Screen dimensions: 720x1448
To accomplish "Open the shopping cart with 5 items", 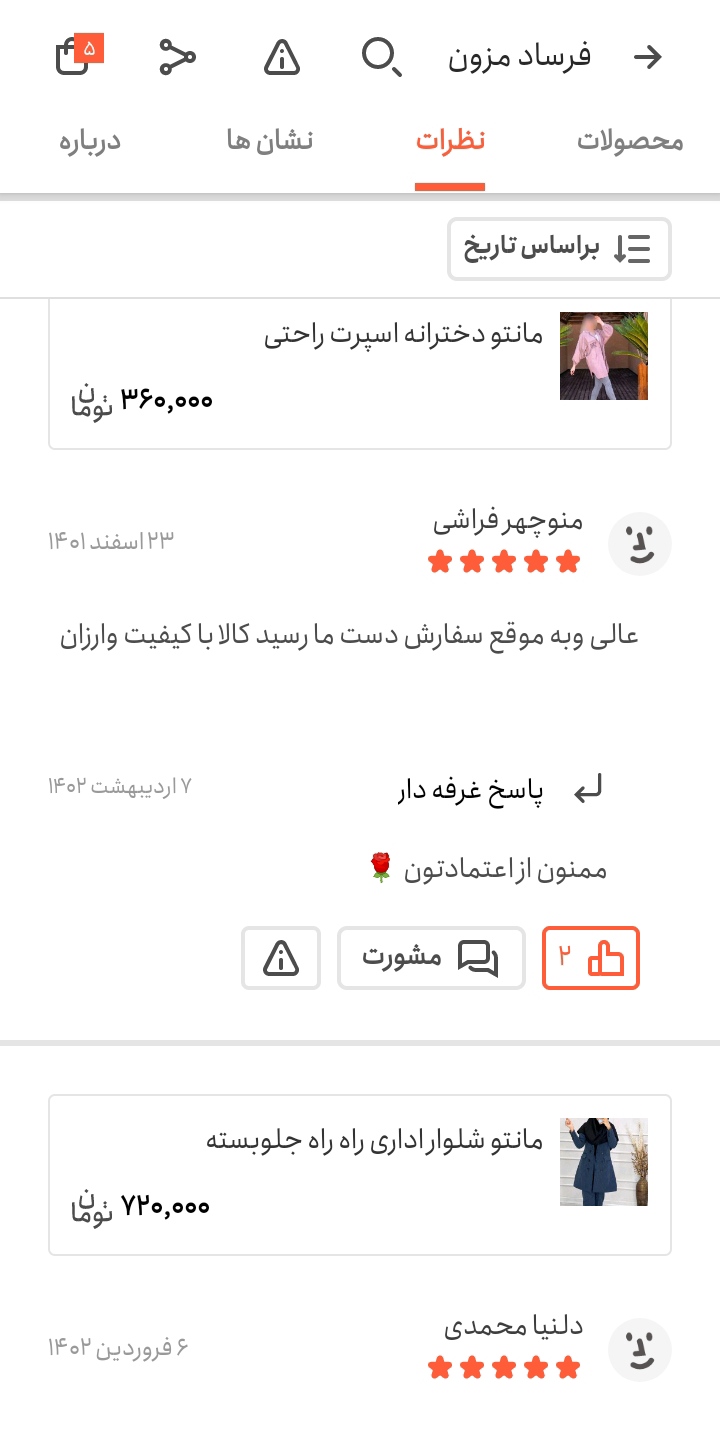I will [x=76, y=56].
